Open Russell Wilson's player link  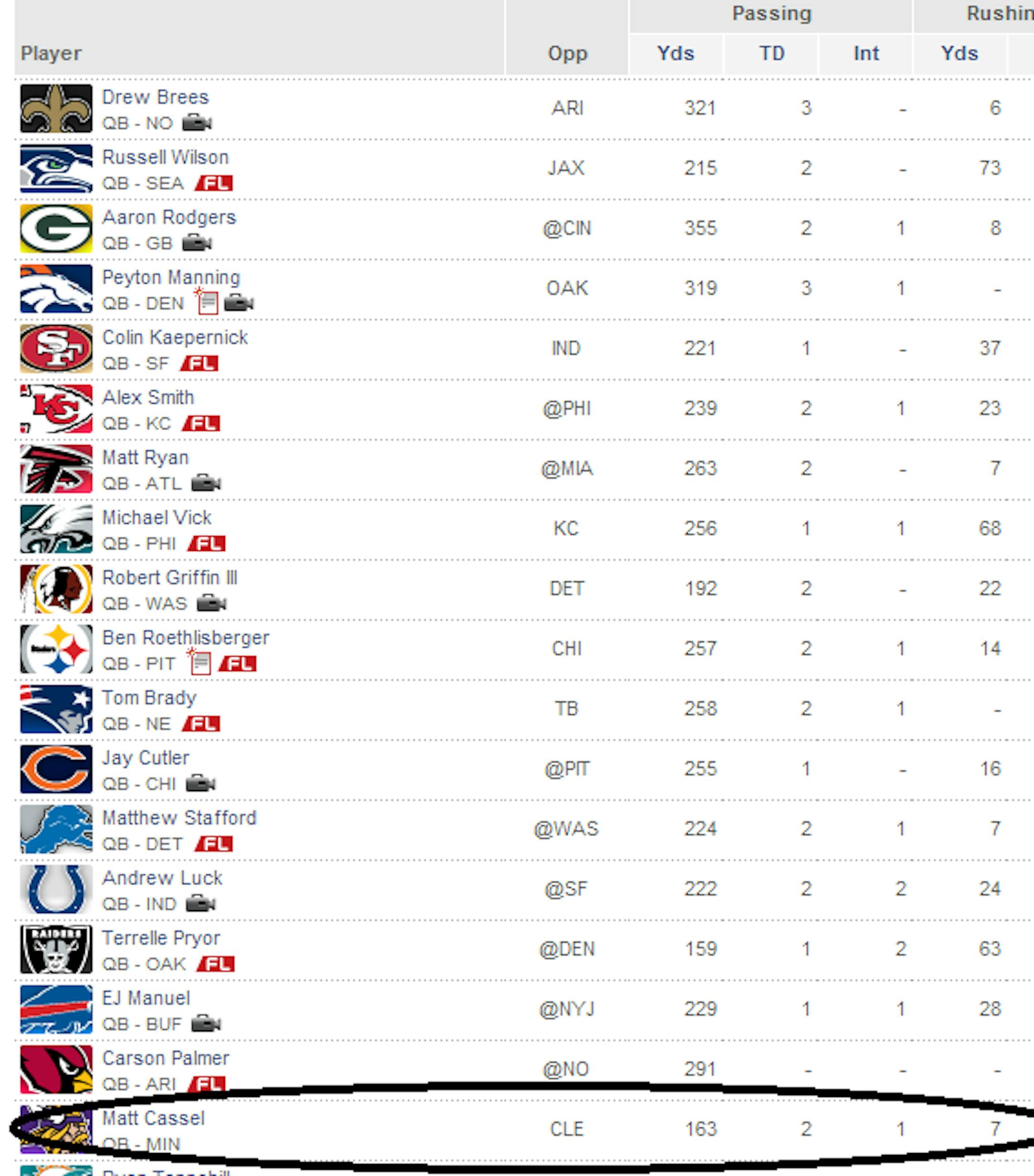click(165, 157)
